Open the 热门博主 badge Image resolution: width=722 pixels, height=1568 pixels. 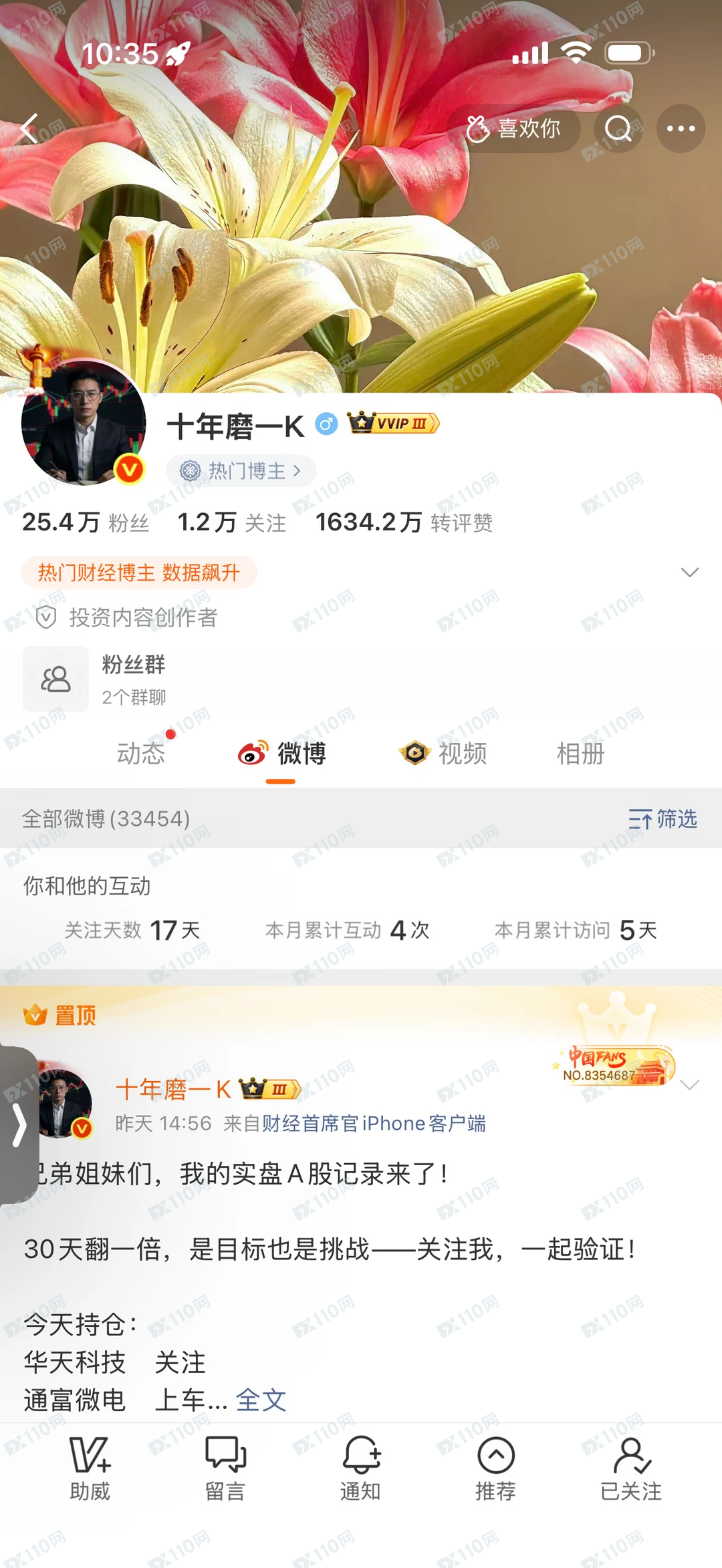point(241,471)
